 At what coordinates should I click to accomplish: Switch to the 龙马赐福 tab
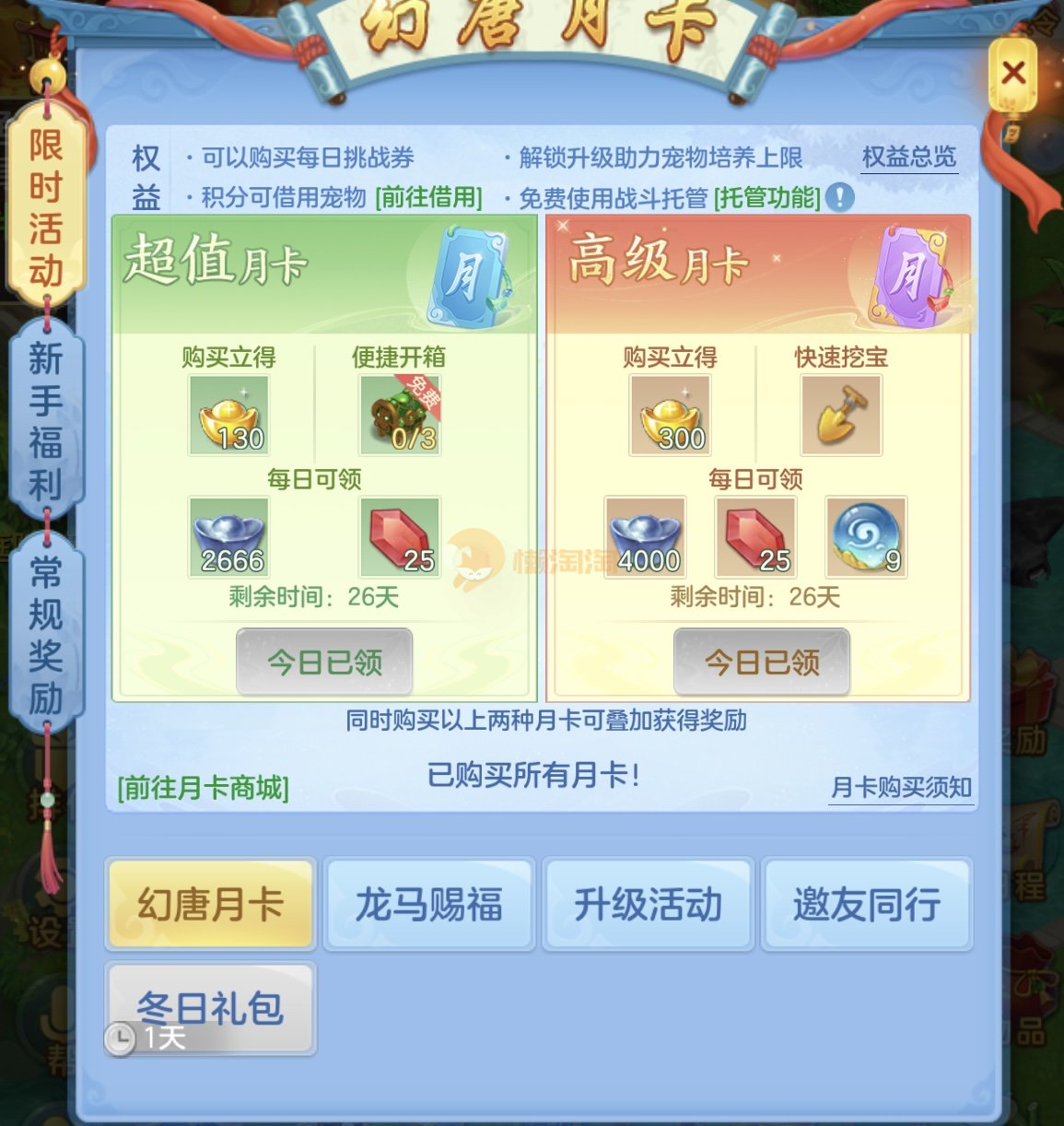(429, 904)
